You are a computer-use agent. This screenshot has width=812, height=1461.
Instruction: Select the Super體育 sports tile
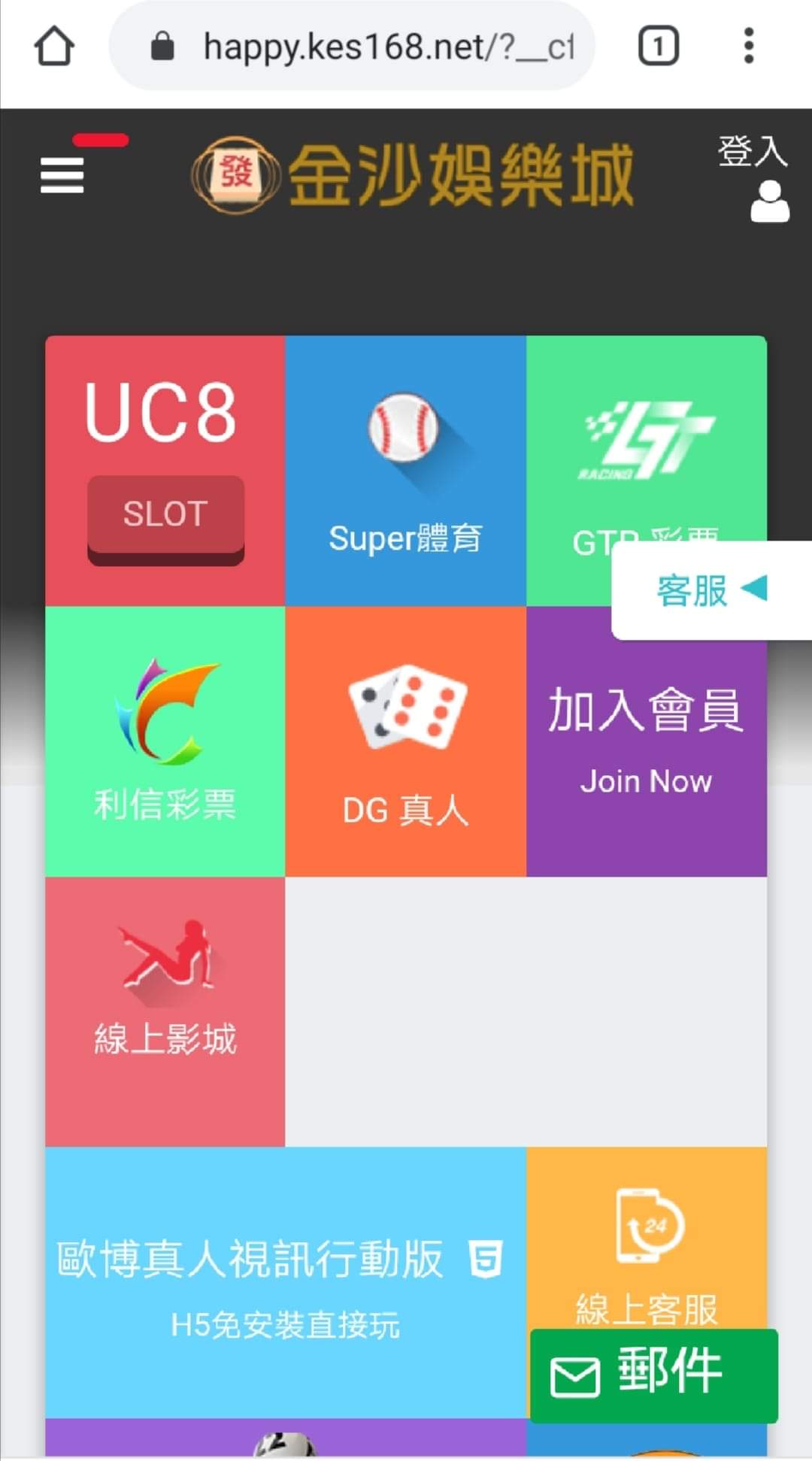point(405,470)
